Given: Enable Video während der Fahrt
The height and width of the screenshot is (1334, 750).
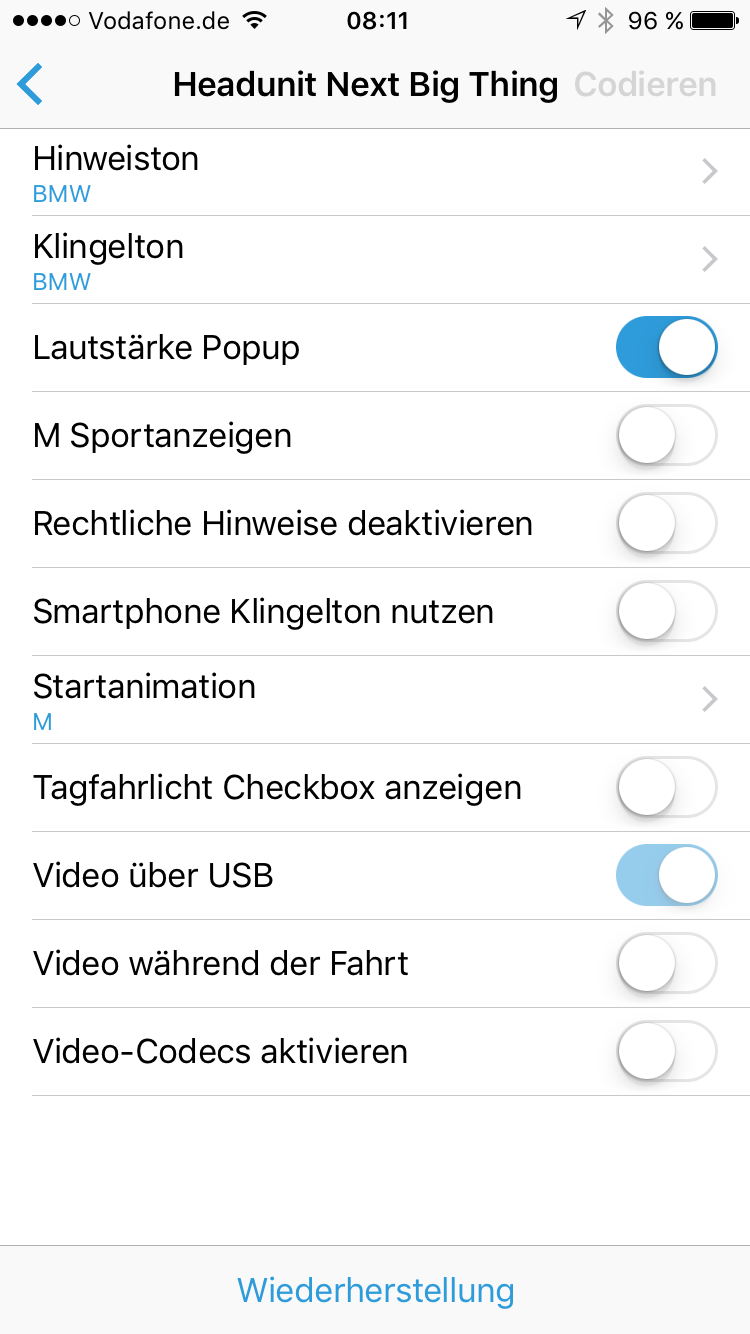Looking at the screenshot, I should (667, 964).
